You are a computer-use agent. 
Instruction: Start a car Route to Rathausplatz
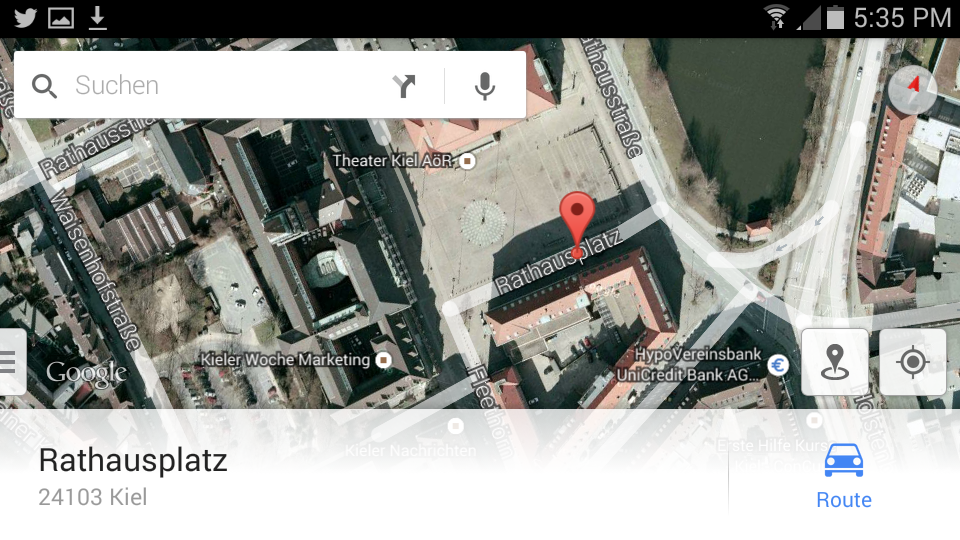[844, 476]
